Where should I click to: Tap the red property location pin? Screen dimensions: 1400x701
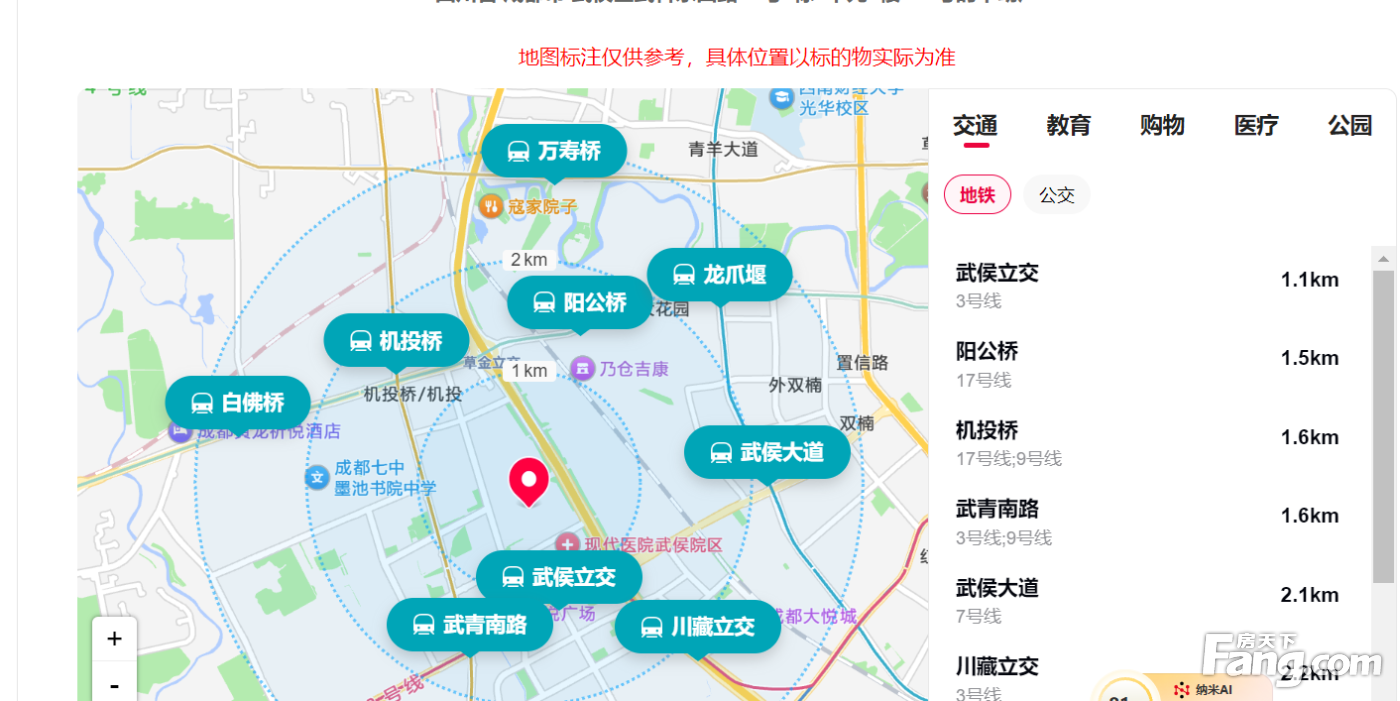[528, 480]
